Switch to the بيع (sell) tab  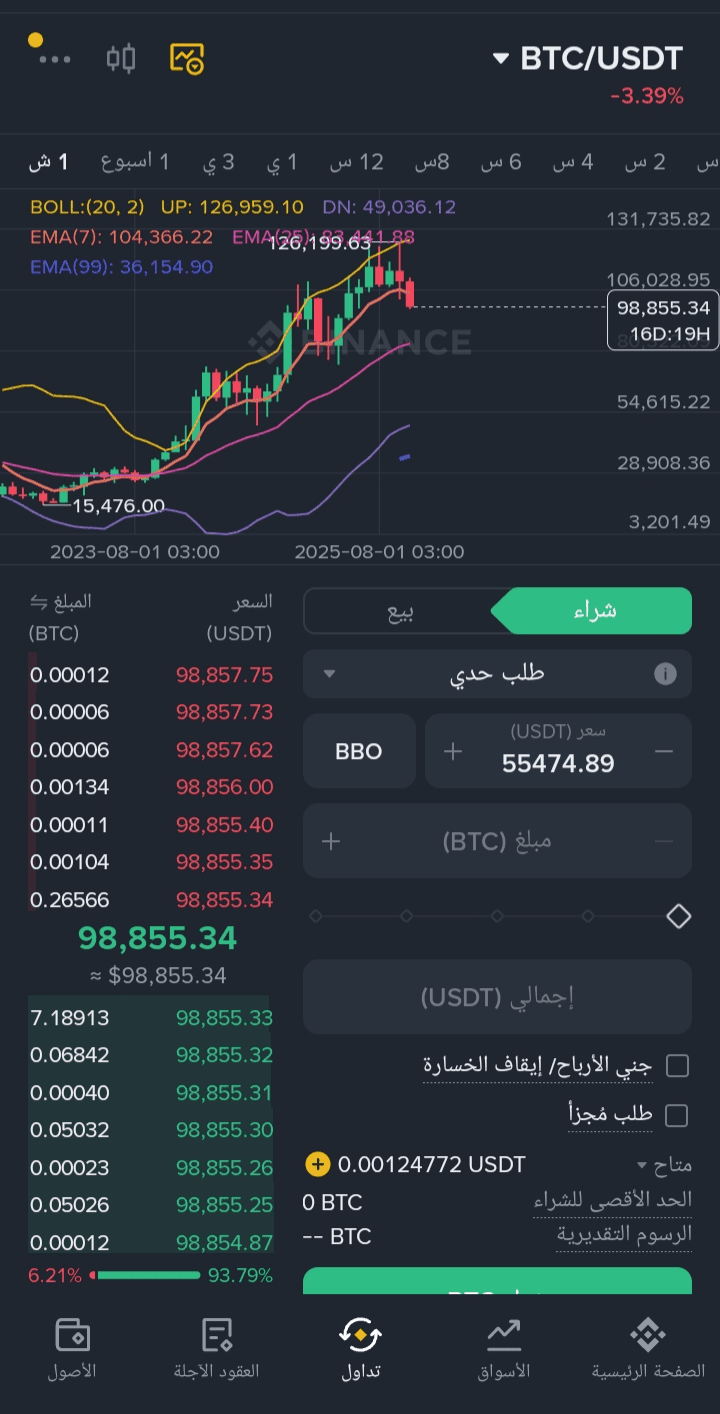(401, 611)
